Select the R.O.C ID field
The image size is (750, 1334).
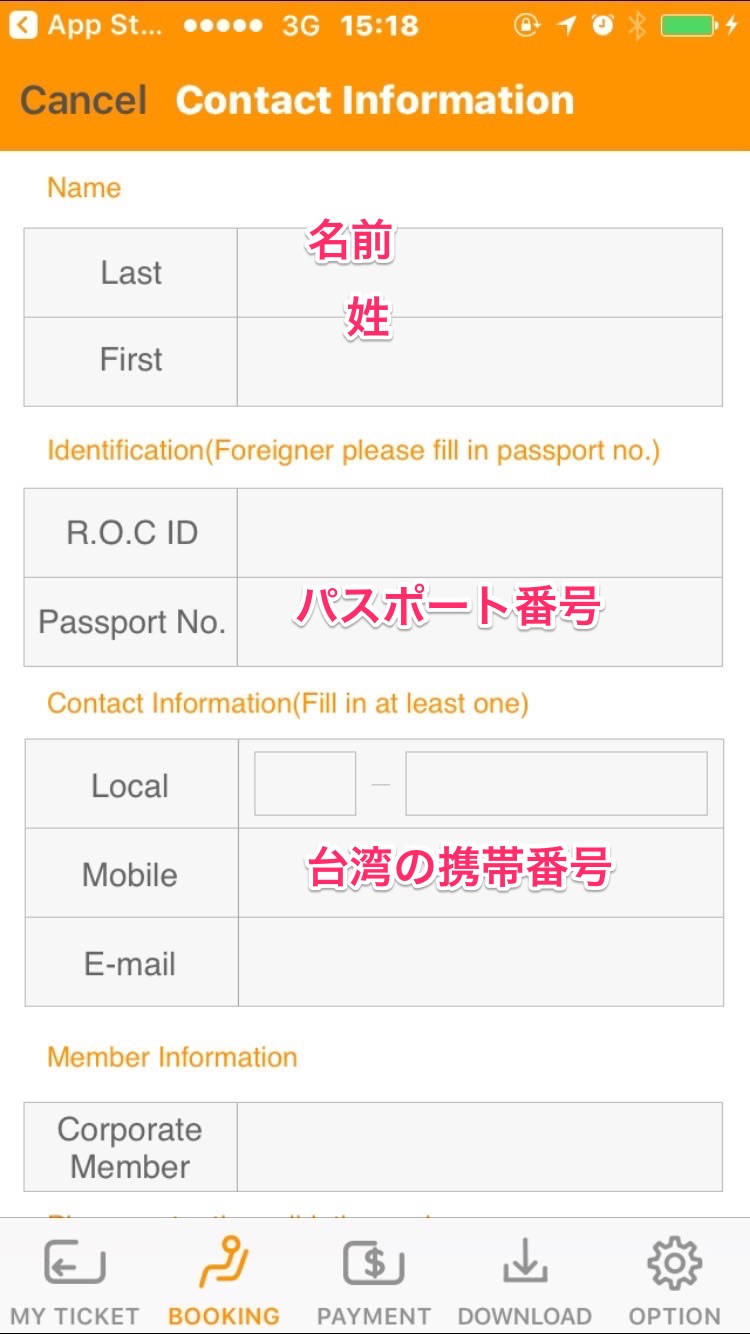coord(479,533)
